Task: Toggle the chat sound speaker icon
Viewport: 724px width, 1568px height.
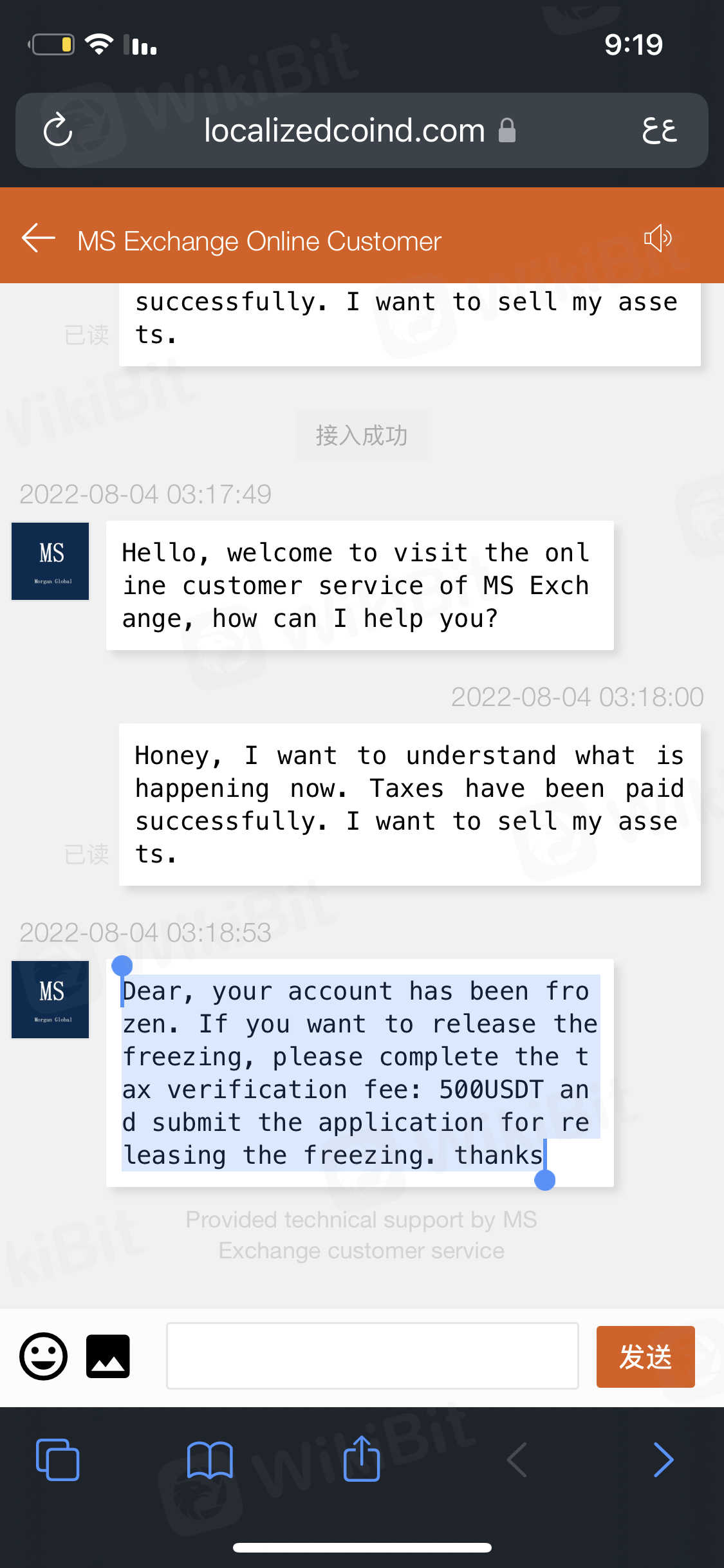Action: pyautogui.click(x=657, y=238)
